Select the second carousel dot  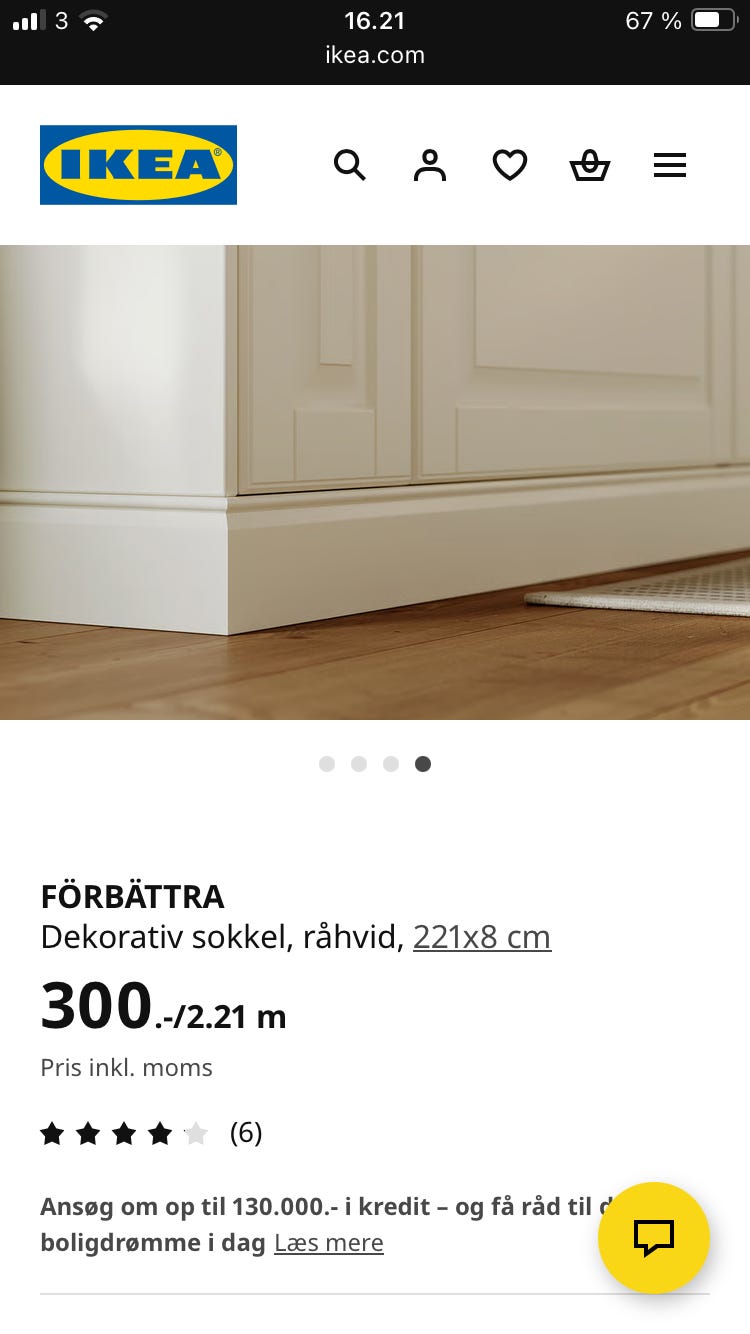click(x=359, y=763)
